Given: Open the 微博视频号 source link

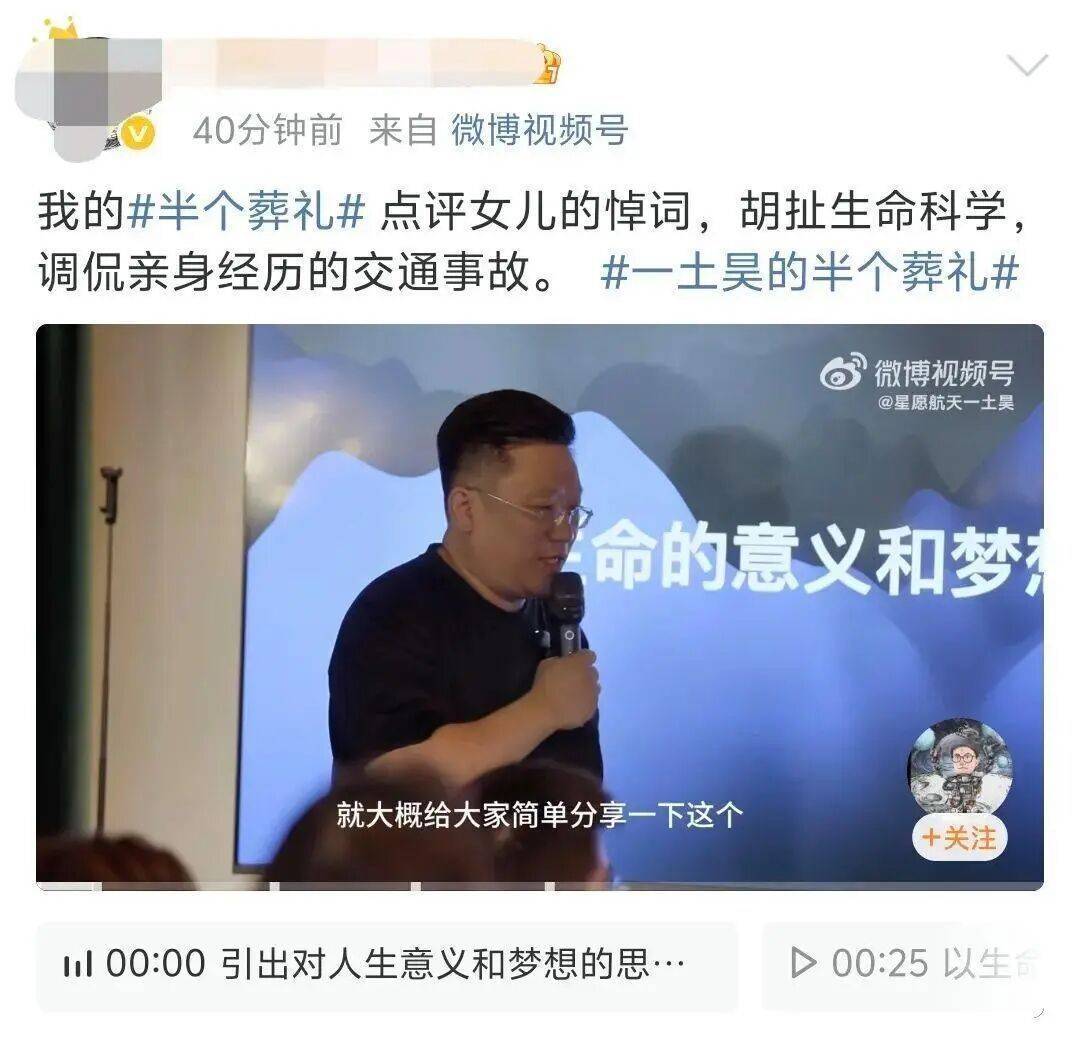Looking at the screenshot, I should click(x=539, y=130).
